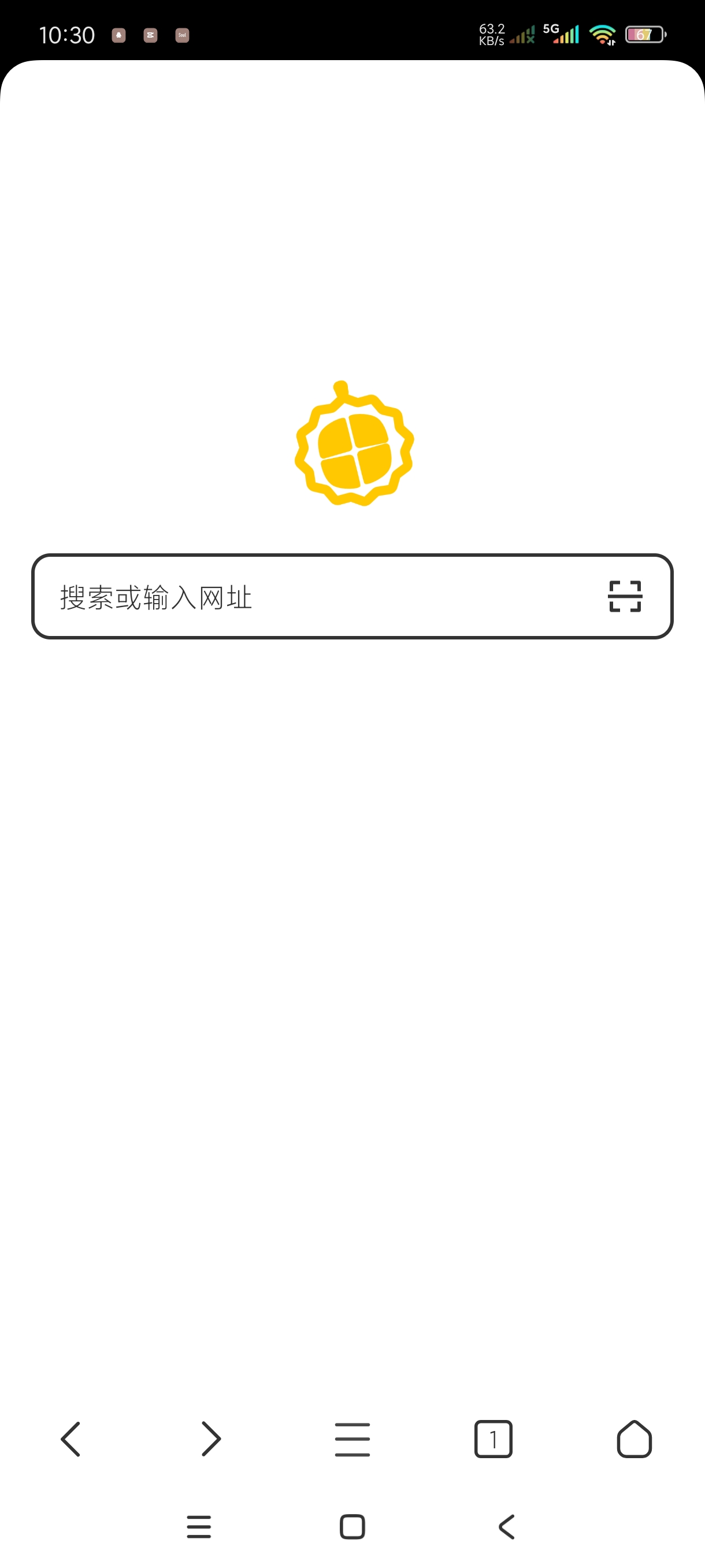Go forward using the browser forward arrow
The width and height of the screenshot is (705, 1568).
(211, 1439)
